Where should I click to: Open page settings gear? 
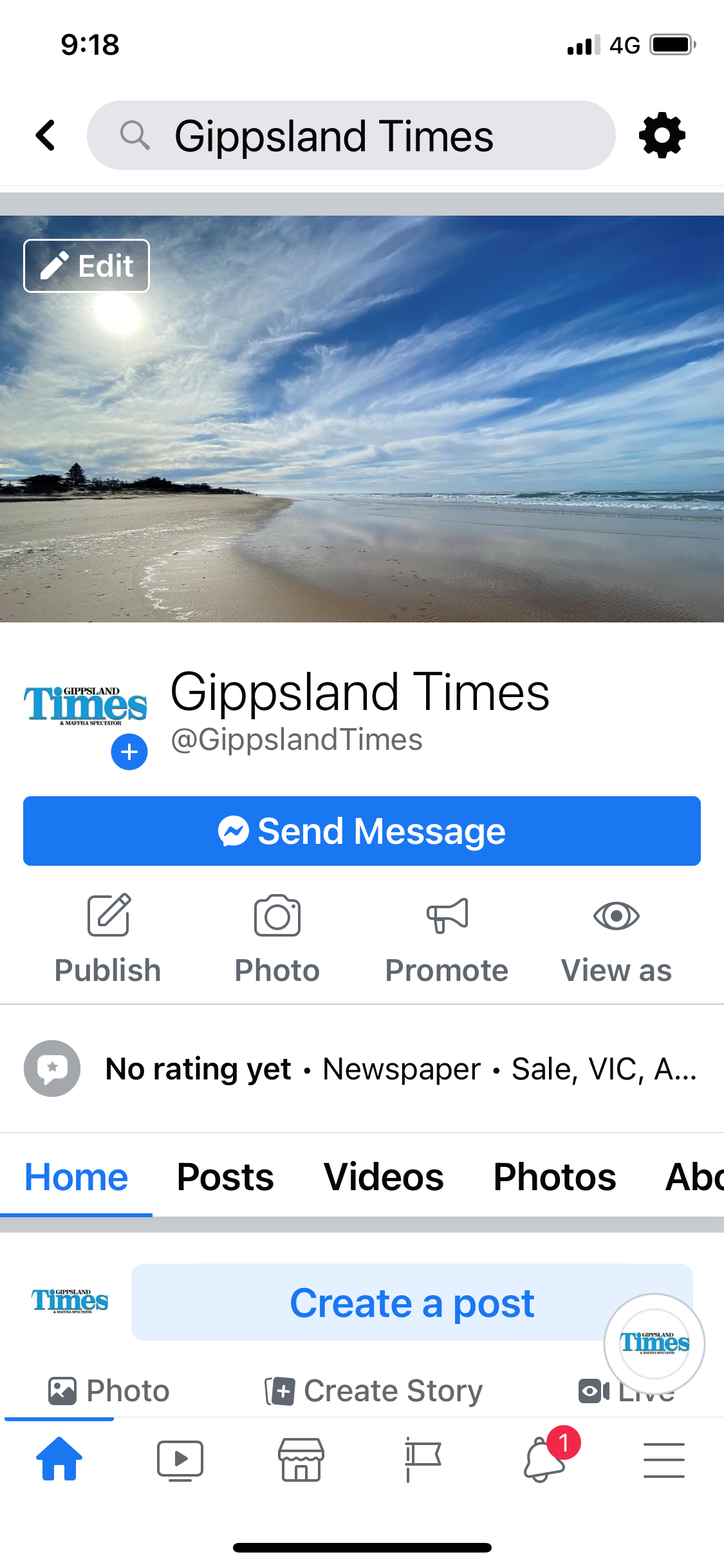click(x=662, y=135)
